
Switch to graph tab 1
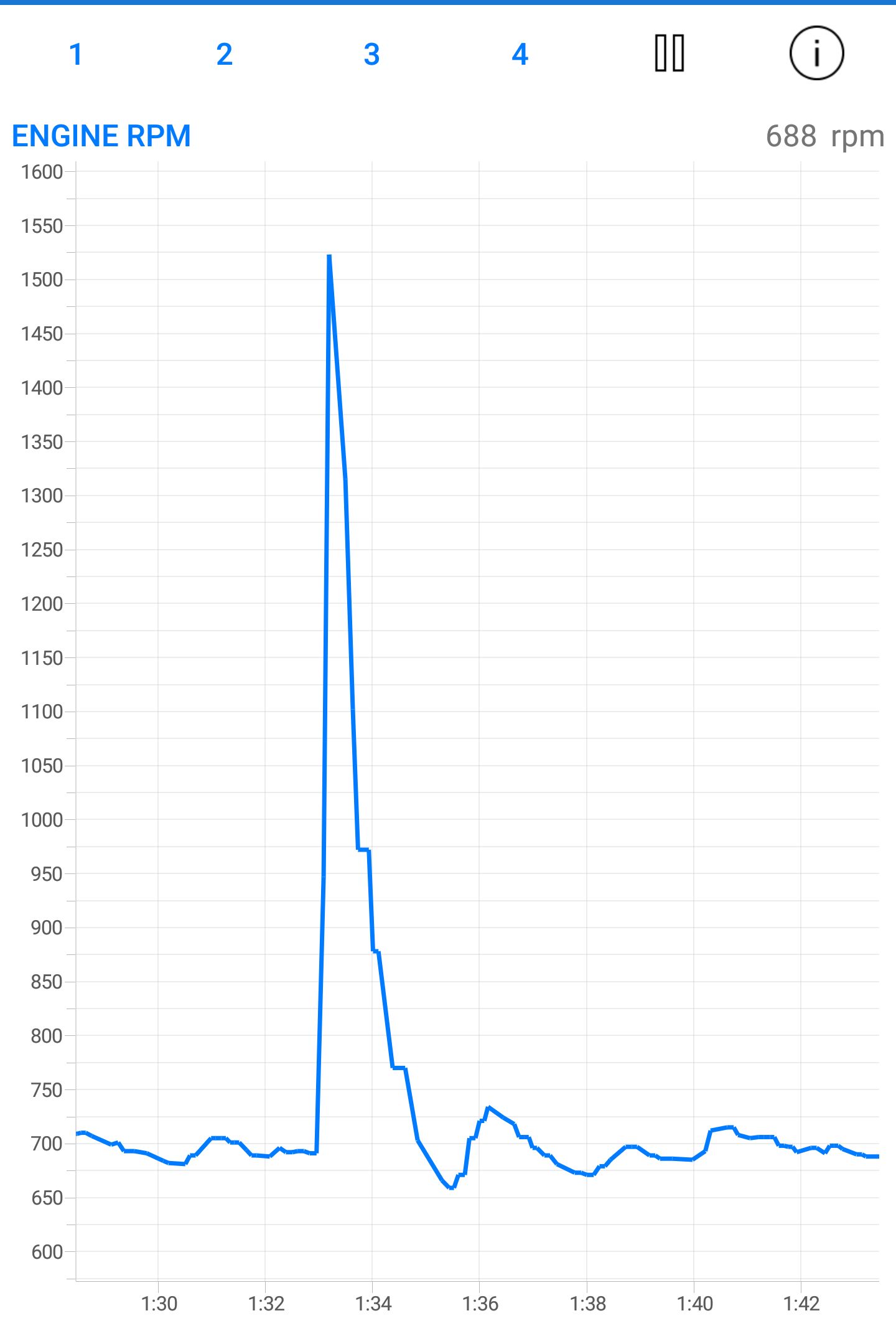76,55
